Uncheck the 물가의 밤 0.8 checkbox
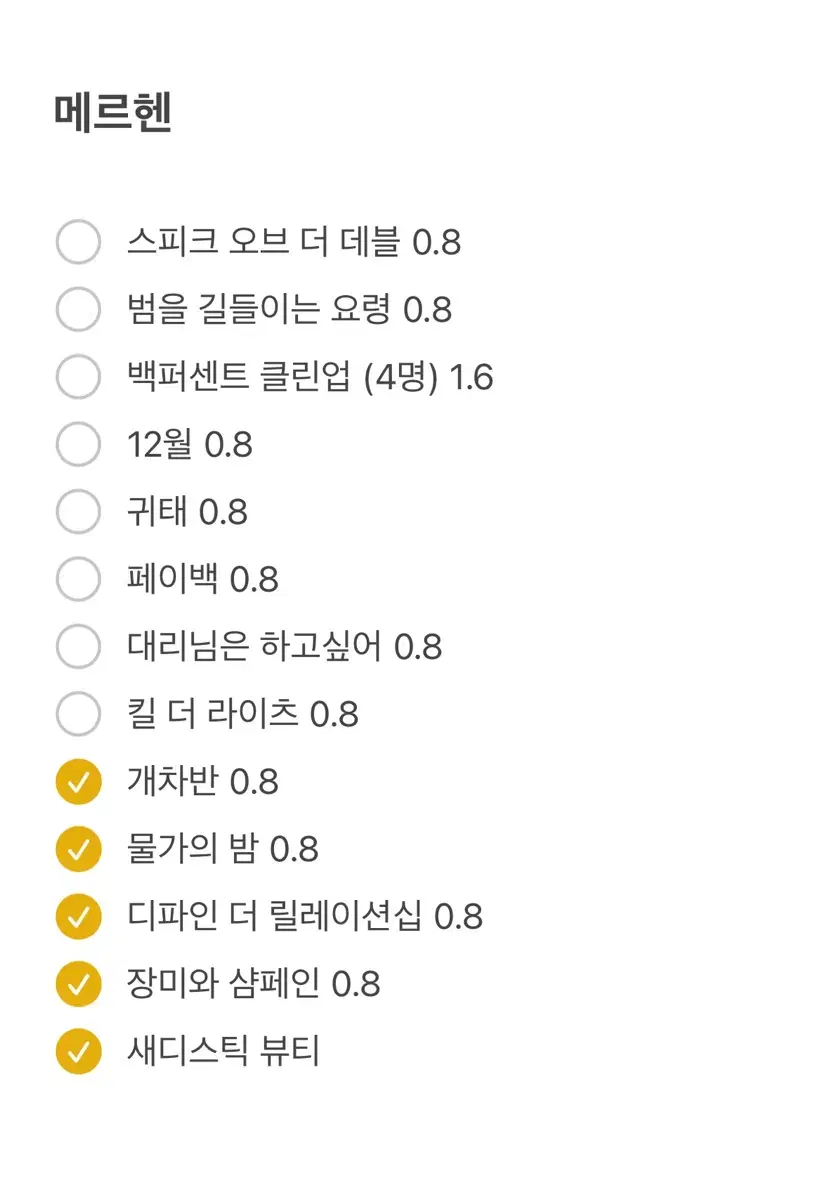The width and height of the screenshot is (822, 1200). pos(78,849)
